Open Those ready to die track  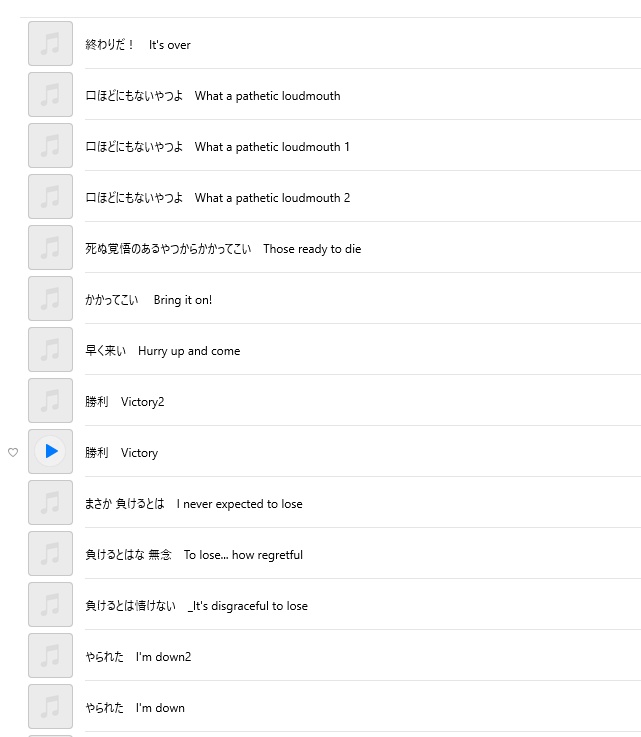223,249
